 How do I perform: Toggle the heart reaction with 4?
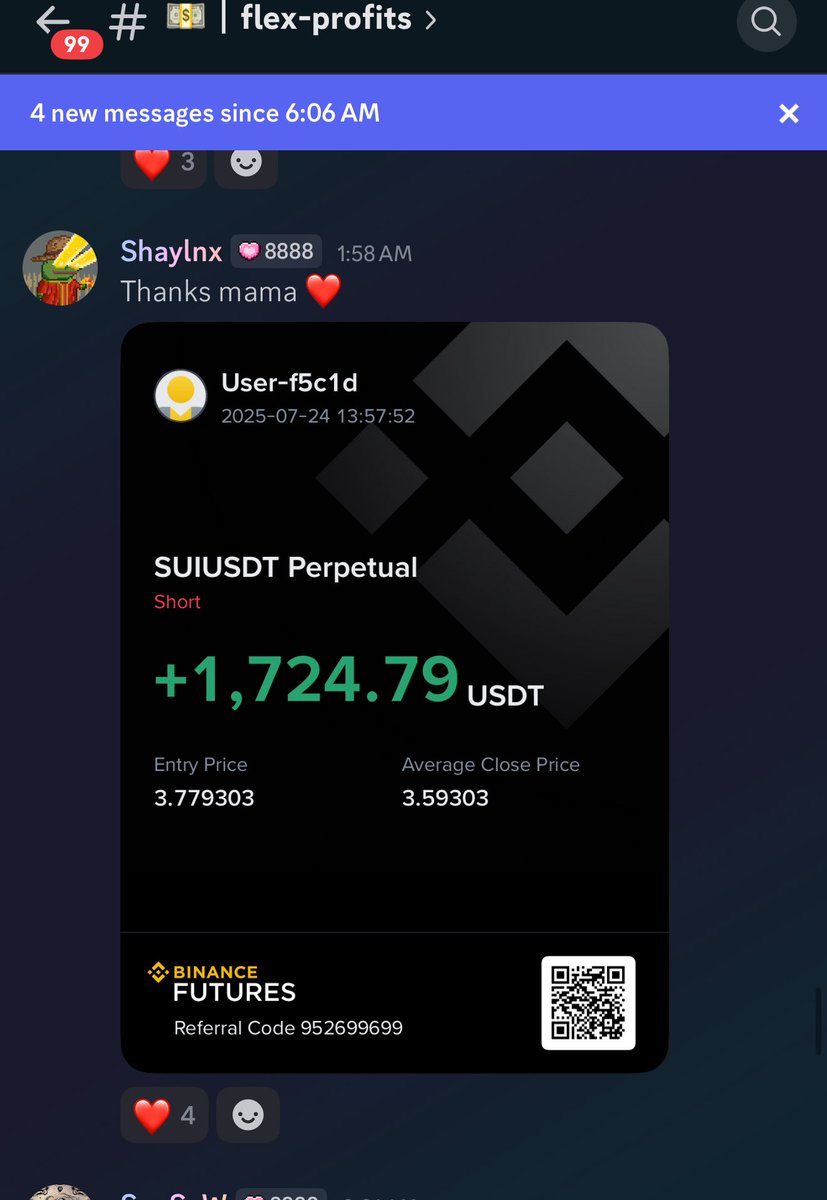point(164,1115)
